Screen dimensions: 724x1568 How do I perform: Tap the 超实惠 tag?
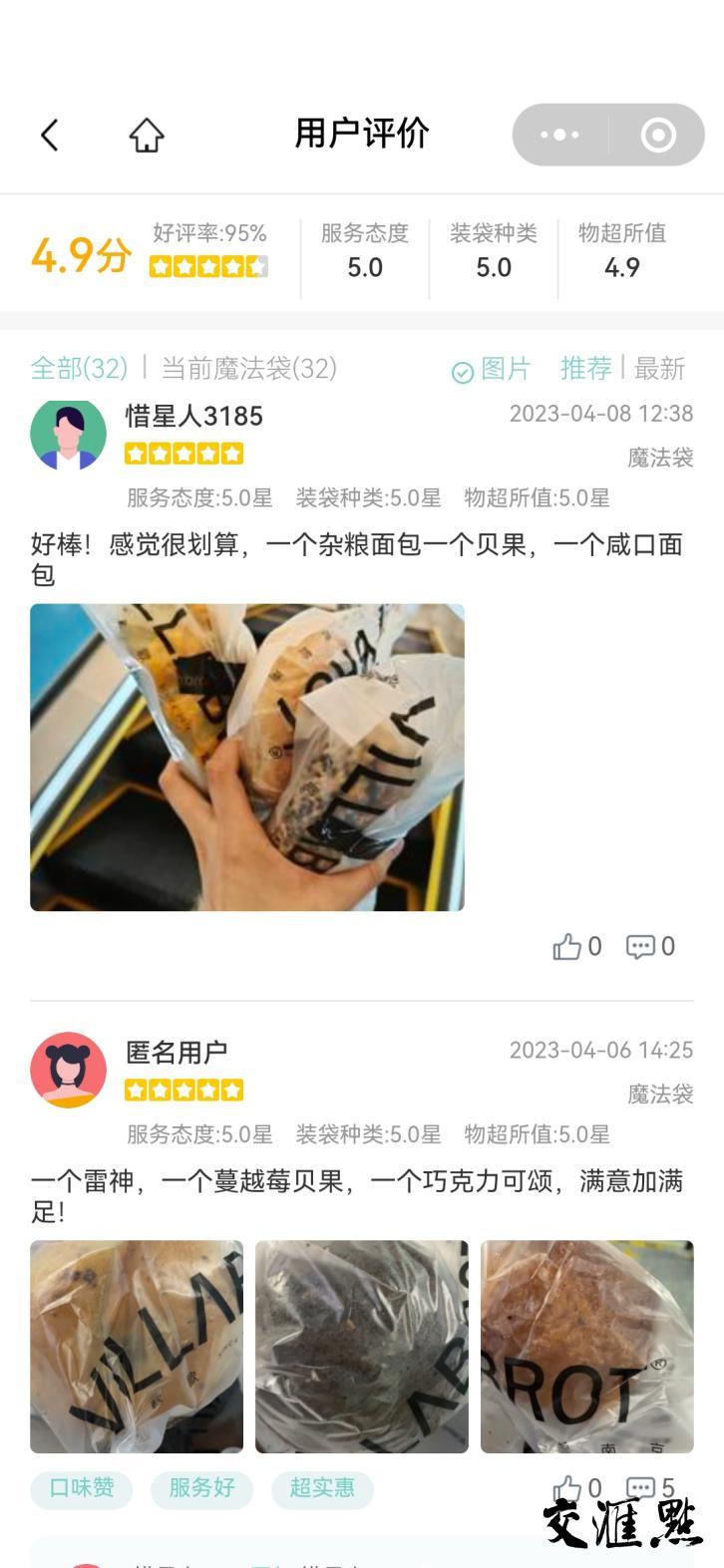pos(321,1489)
